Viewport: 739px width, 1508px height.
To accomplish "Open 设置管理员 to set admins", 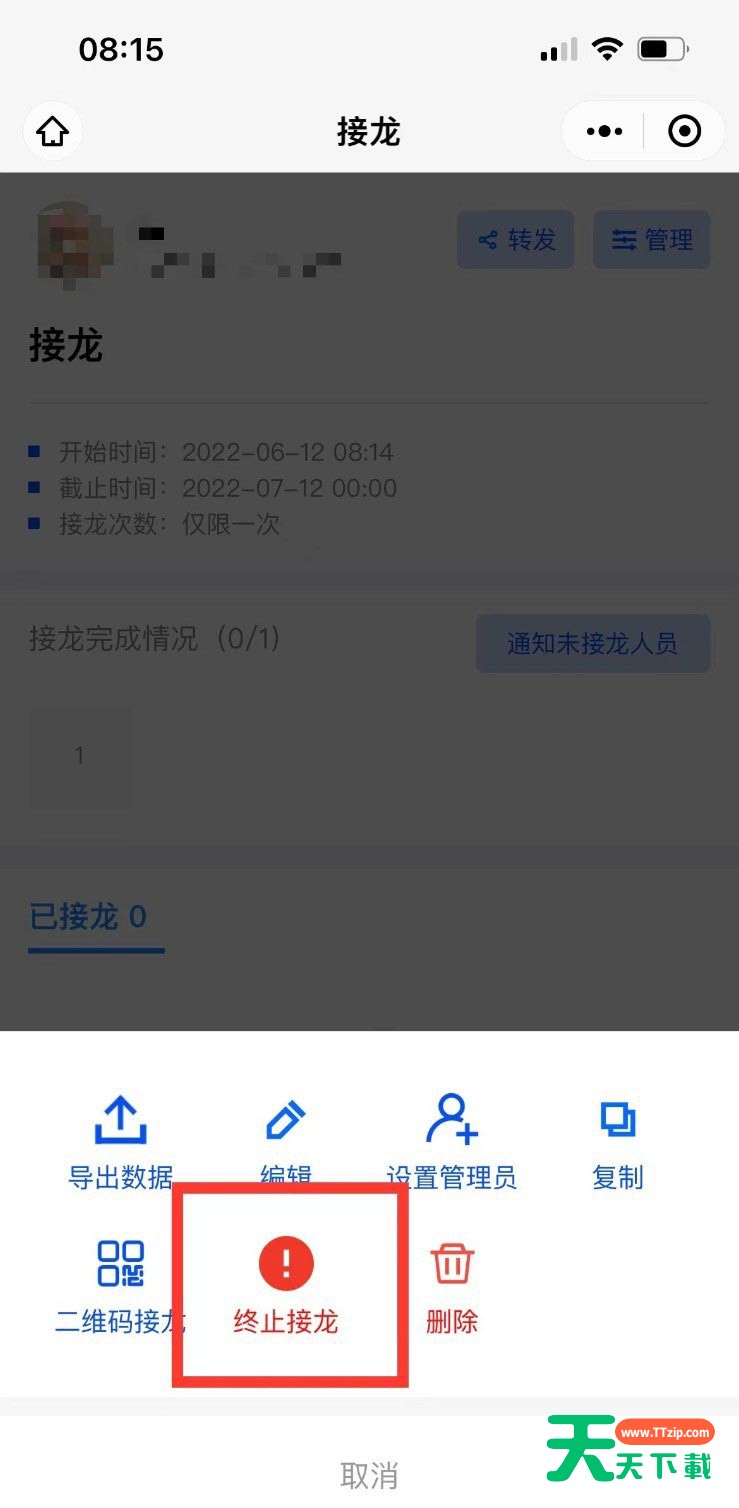I will (452, 1142).
